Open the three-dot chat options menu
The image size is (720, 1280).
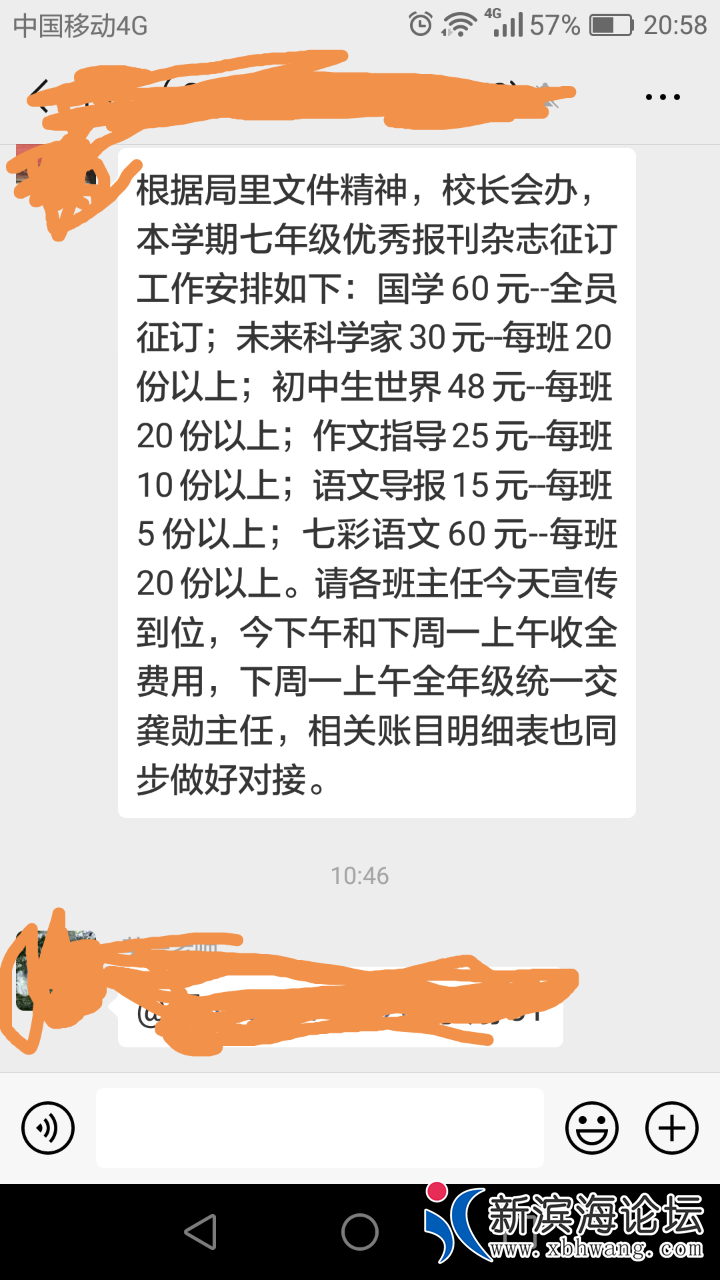(662, 97)
